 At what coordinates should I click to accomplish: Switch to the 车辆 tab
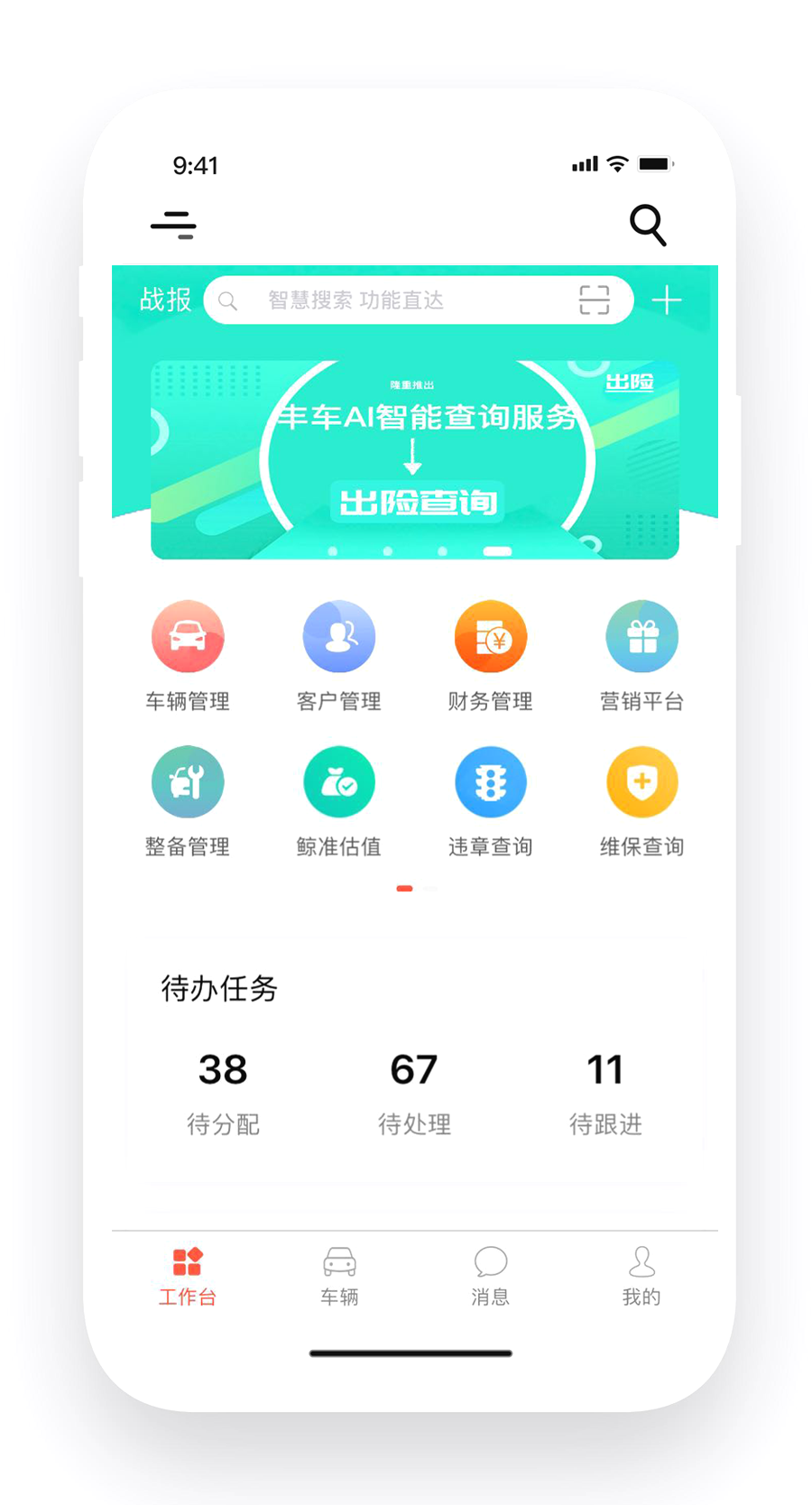point(339,1275)
